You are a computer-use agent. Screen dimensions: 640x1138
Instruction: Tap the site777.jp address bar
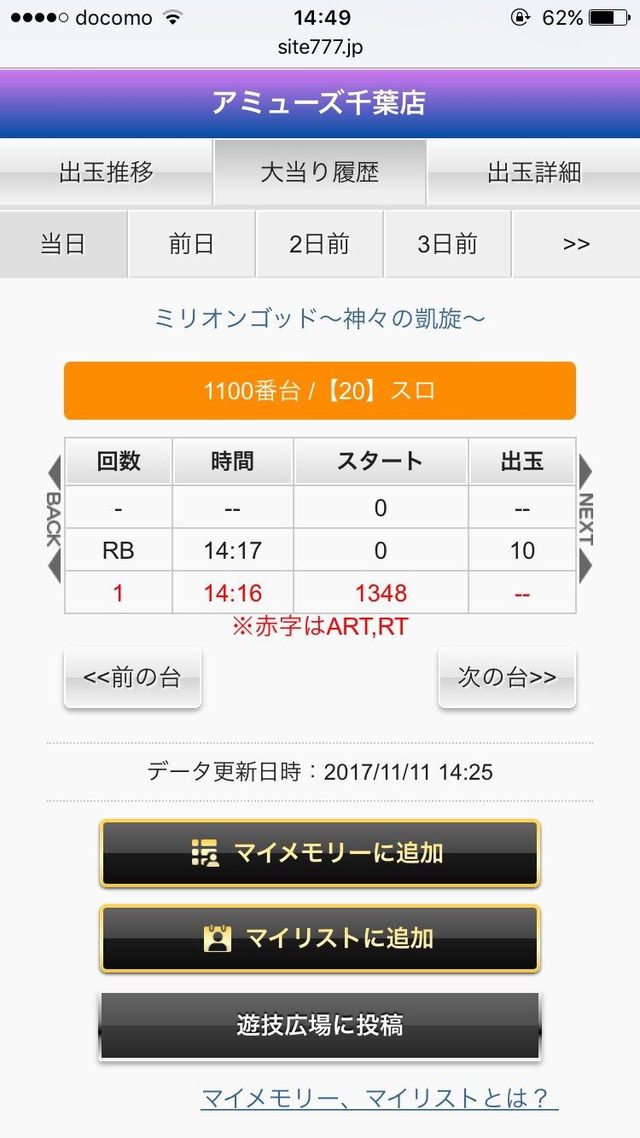click(x=320, y=48)
